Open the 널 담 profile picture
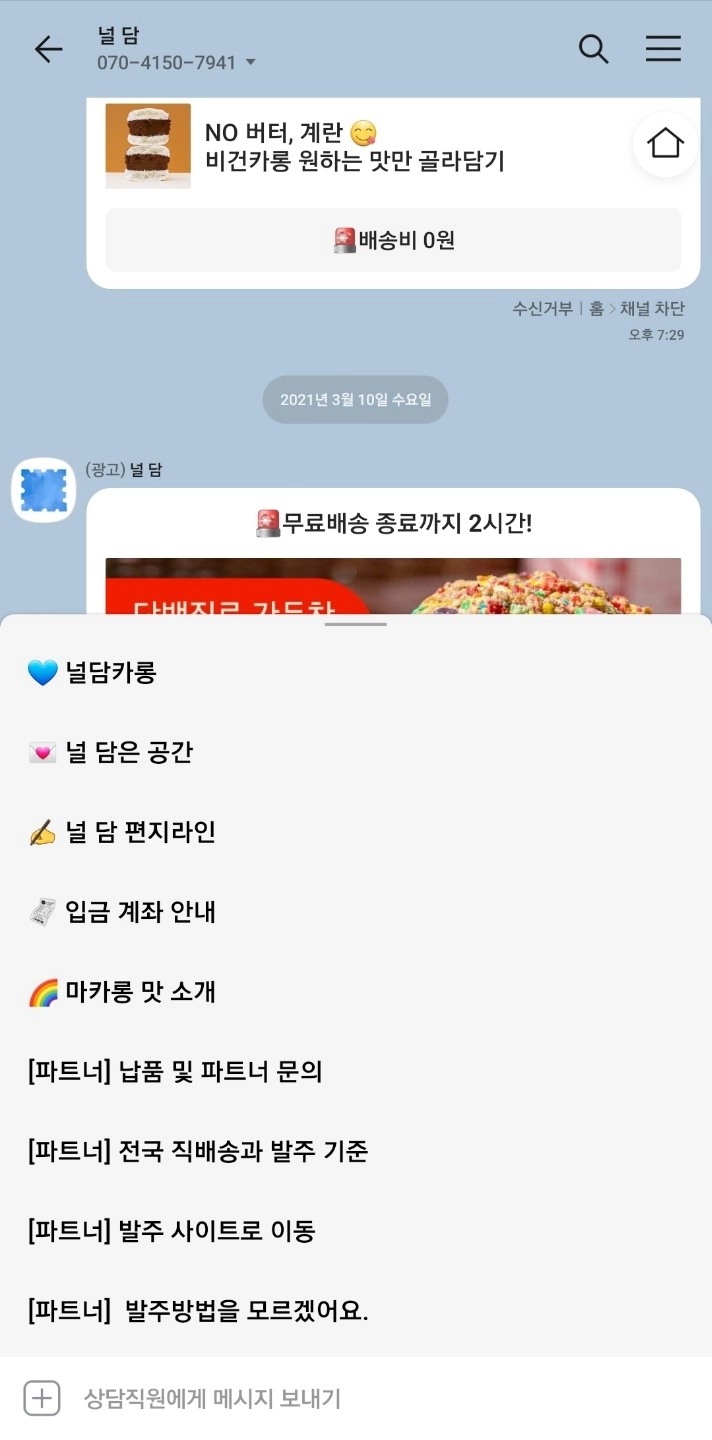Screen dimensions: 712x1440 pos(43,490)
